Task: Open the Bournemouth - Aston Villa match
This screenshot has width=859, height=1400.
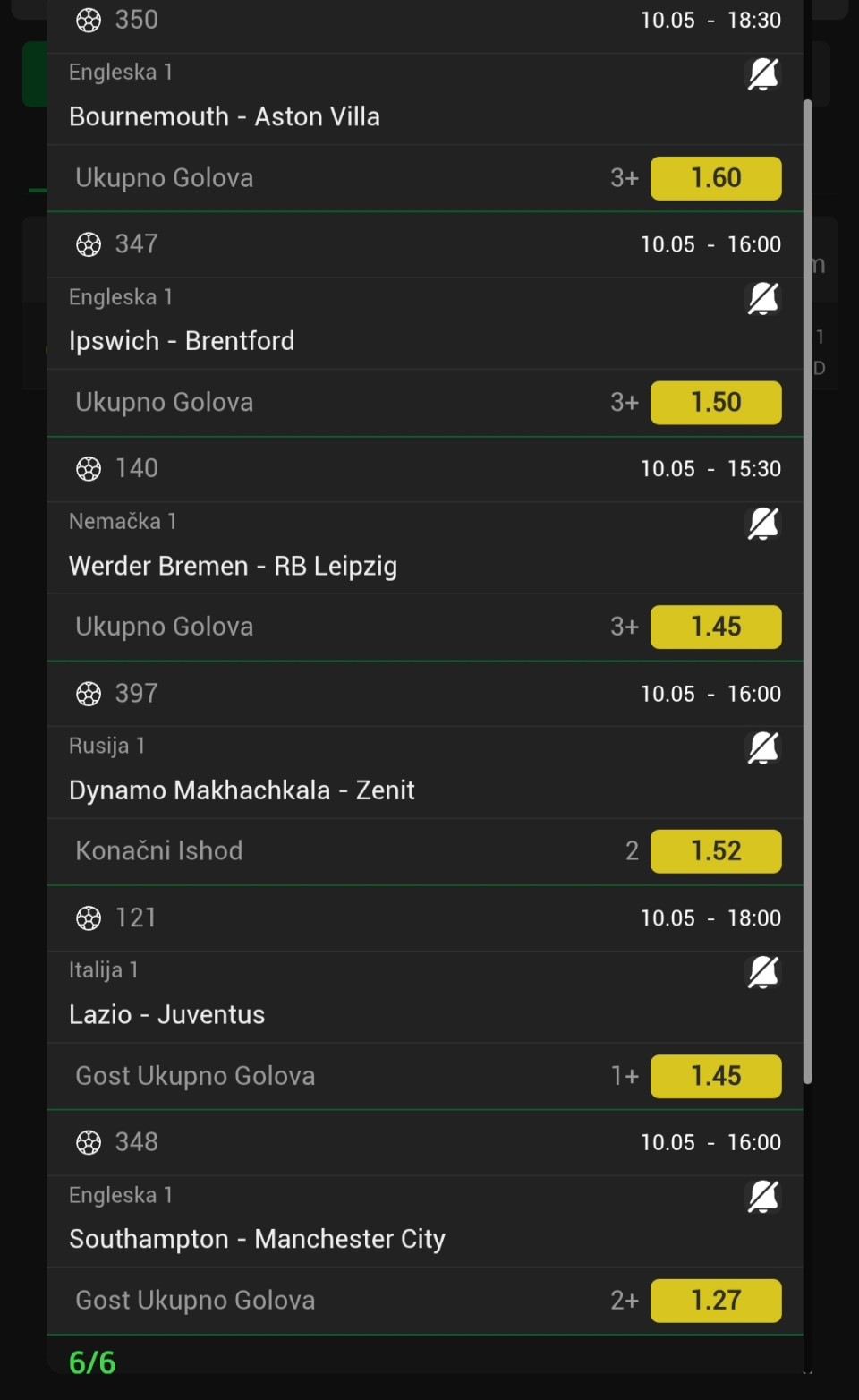Action: pos(225,116)
